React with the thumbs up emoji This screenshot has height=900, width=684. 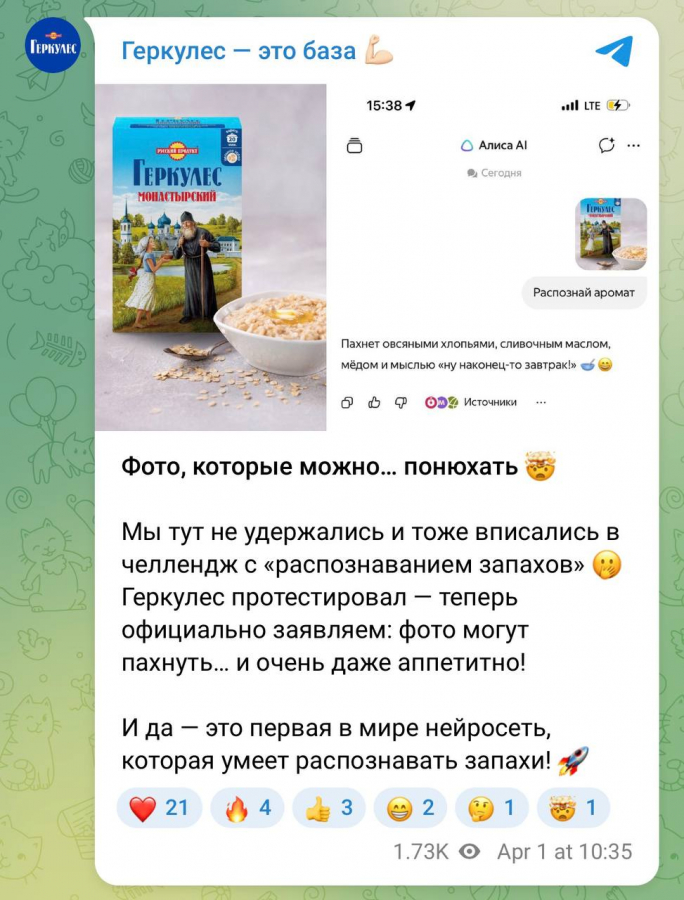click(329, 808)
